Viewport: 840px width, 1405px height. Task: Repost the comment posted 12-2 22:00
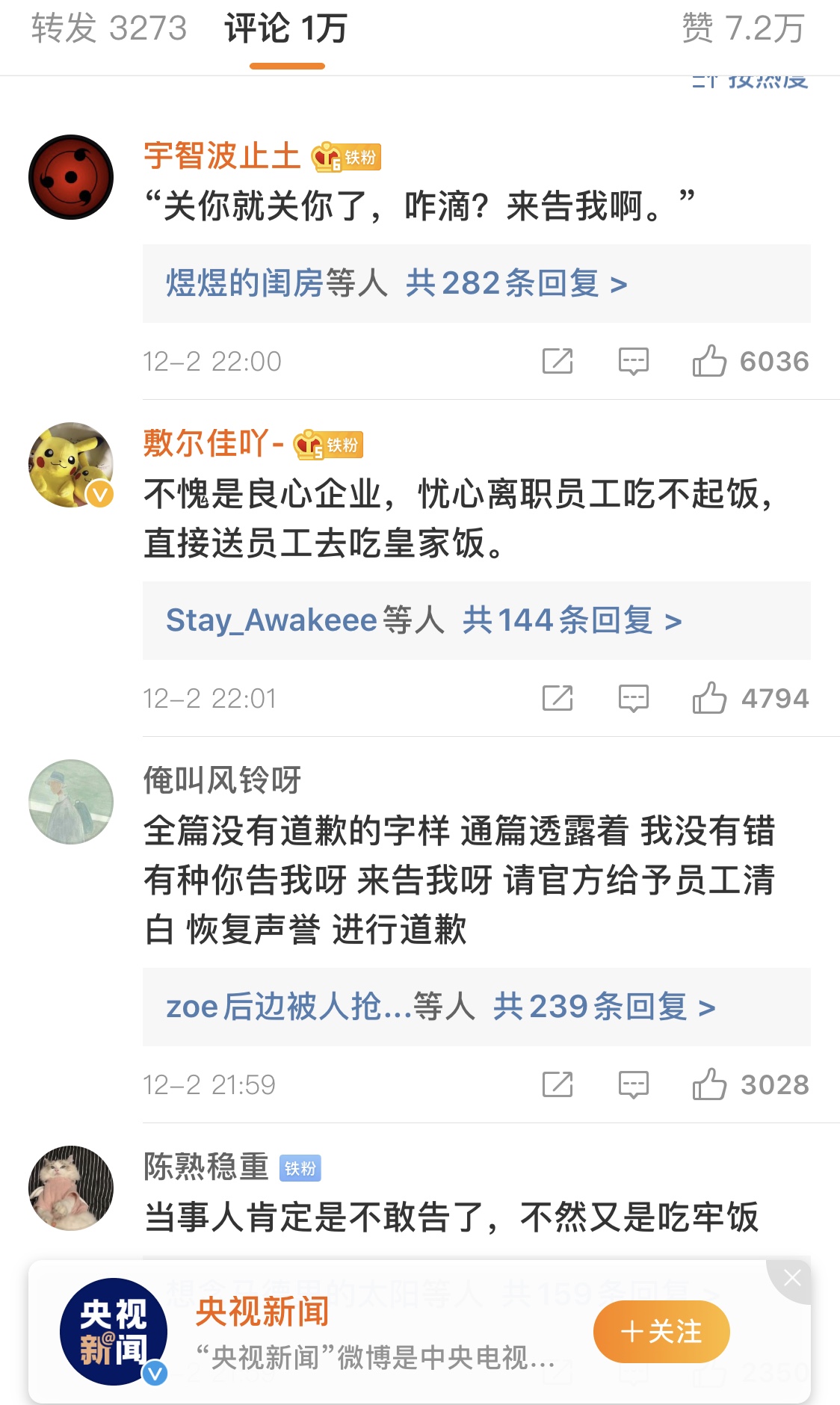(x=557, y=362)
